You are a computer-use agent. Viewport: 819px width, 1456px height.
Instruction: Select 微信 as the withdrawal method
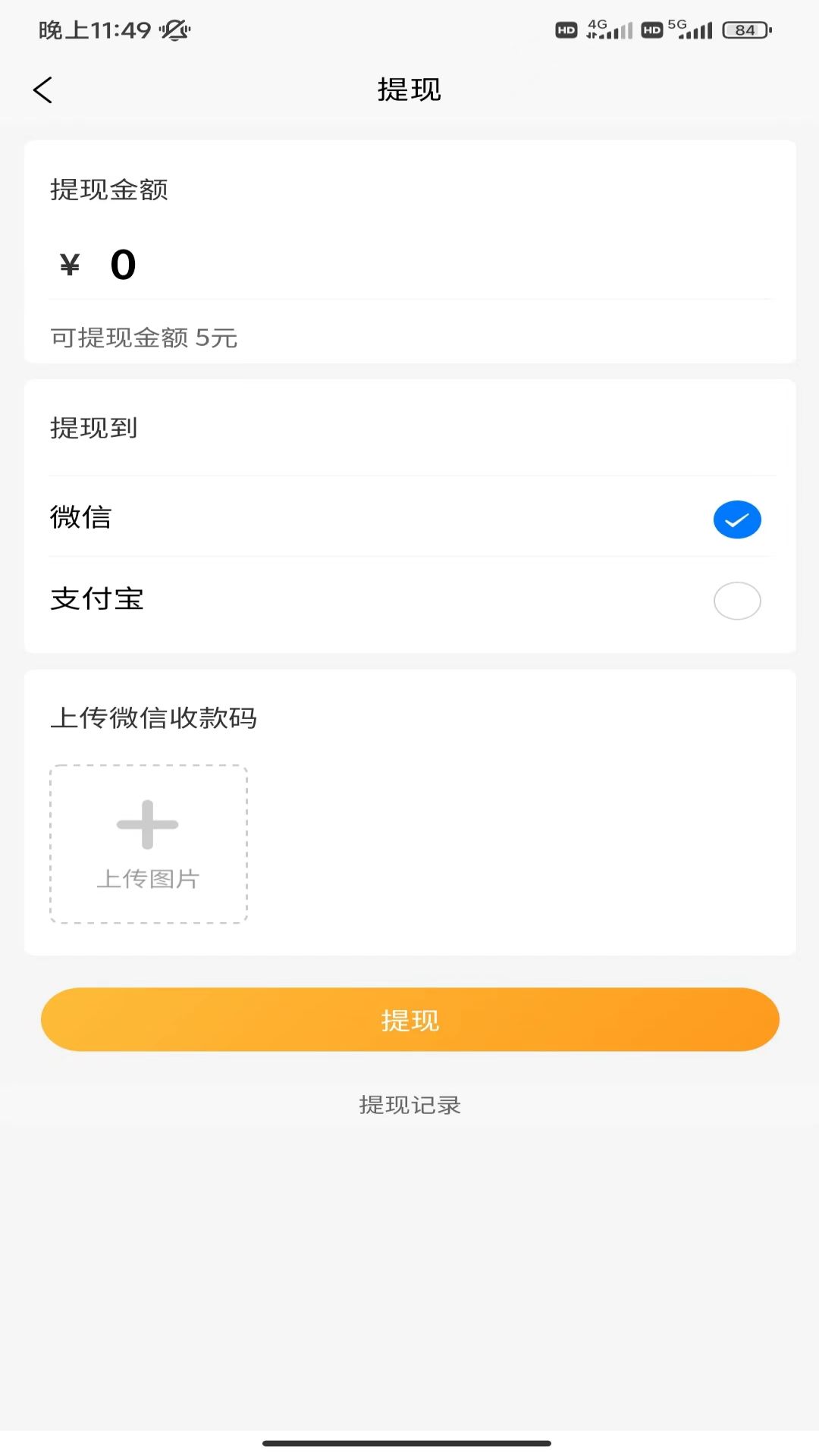pos(736,519)
